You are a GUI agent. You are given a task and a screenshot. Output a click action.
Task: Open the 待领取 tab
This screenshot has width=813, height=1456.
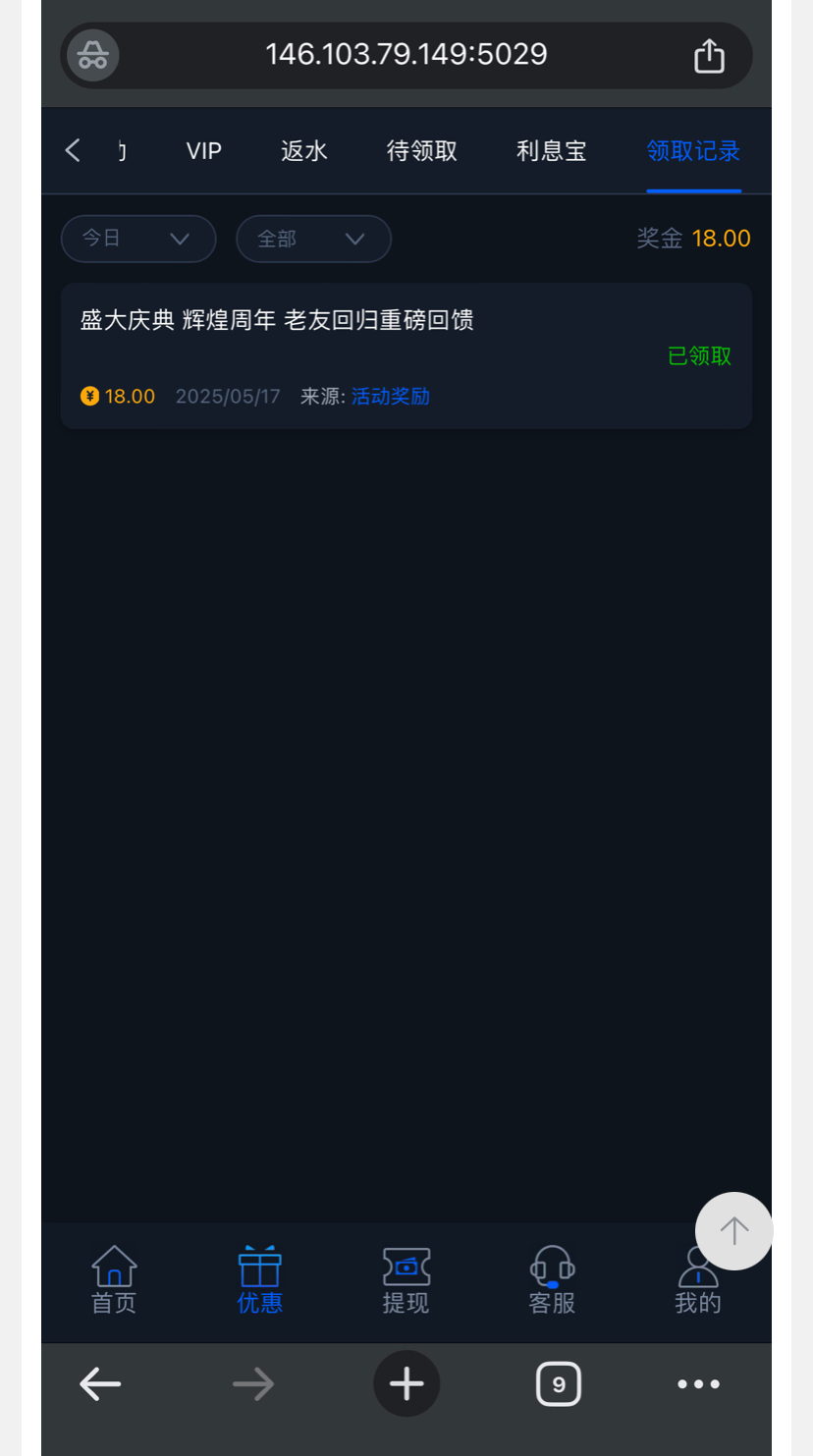(422, 151)
